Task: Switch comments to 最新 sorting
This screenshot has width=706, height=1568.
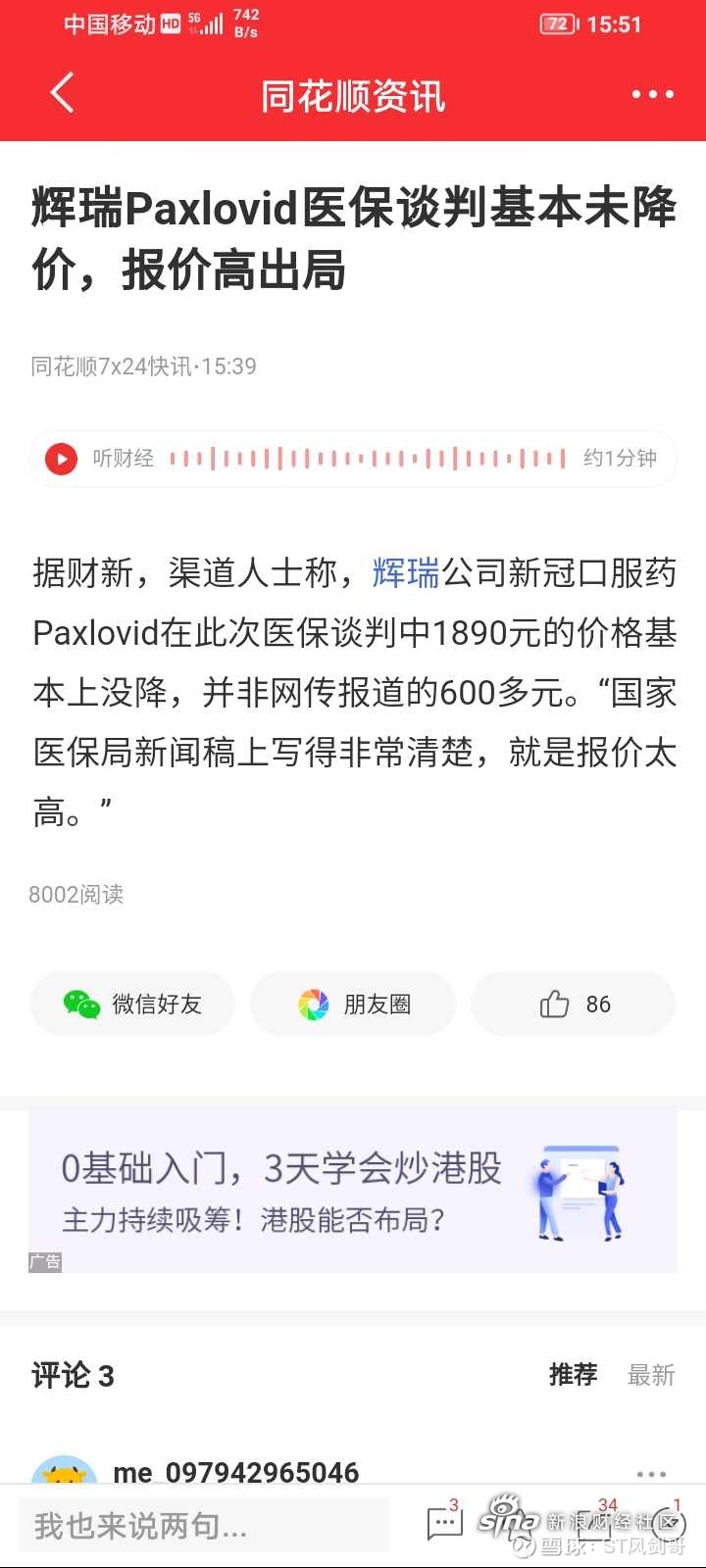Action: tap(651, 1375)
